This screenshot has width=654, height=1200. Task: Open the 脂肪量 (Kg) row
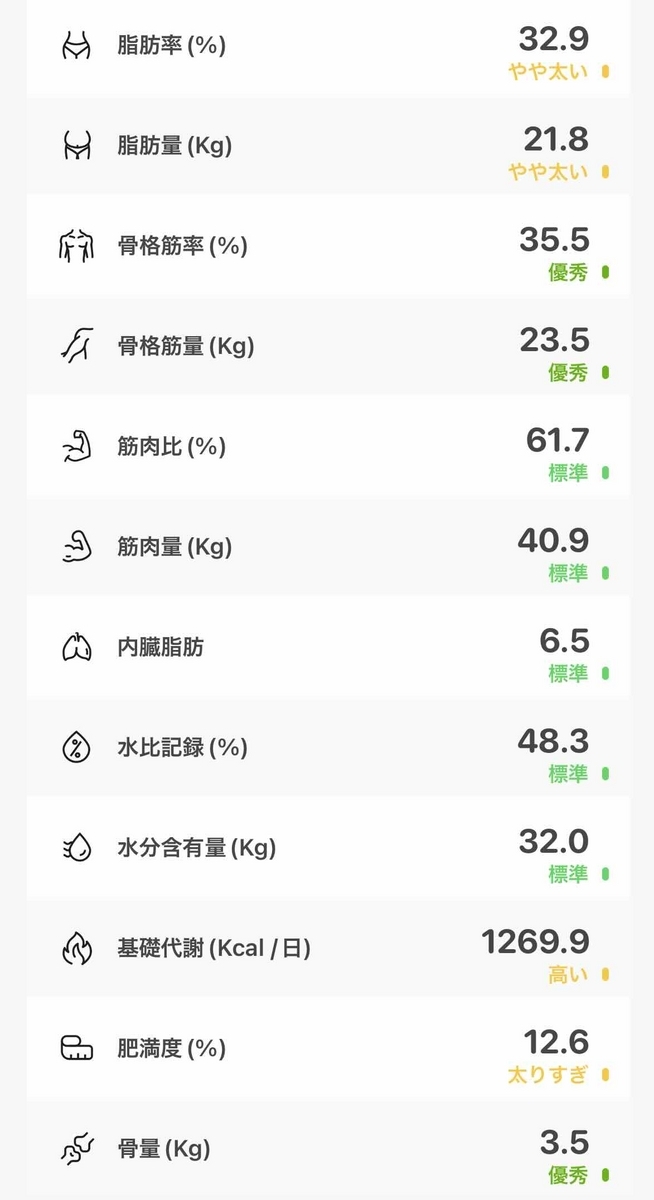[x=328, y=146]
